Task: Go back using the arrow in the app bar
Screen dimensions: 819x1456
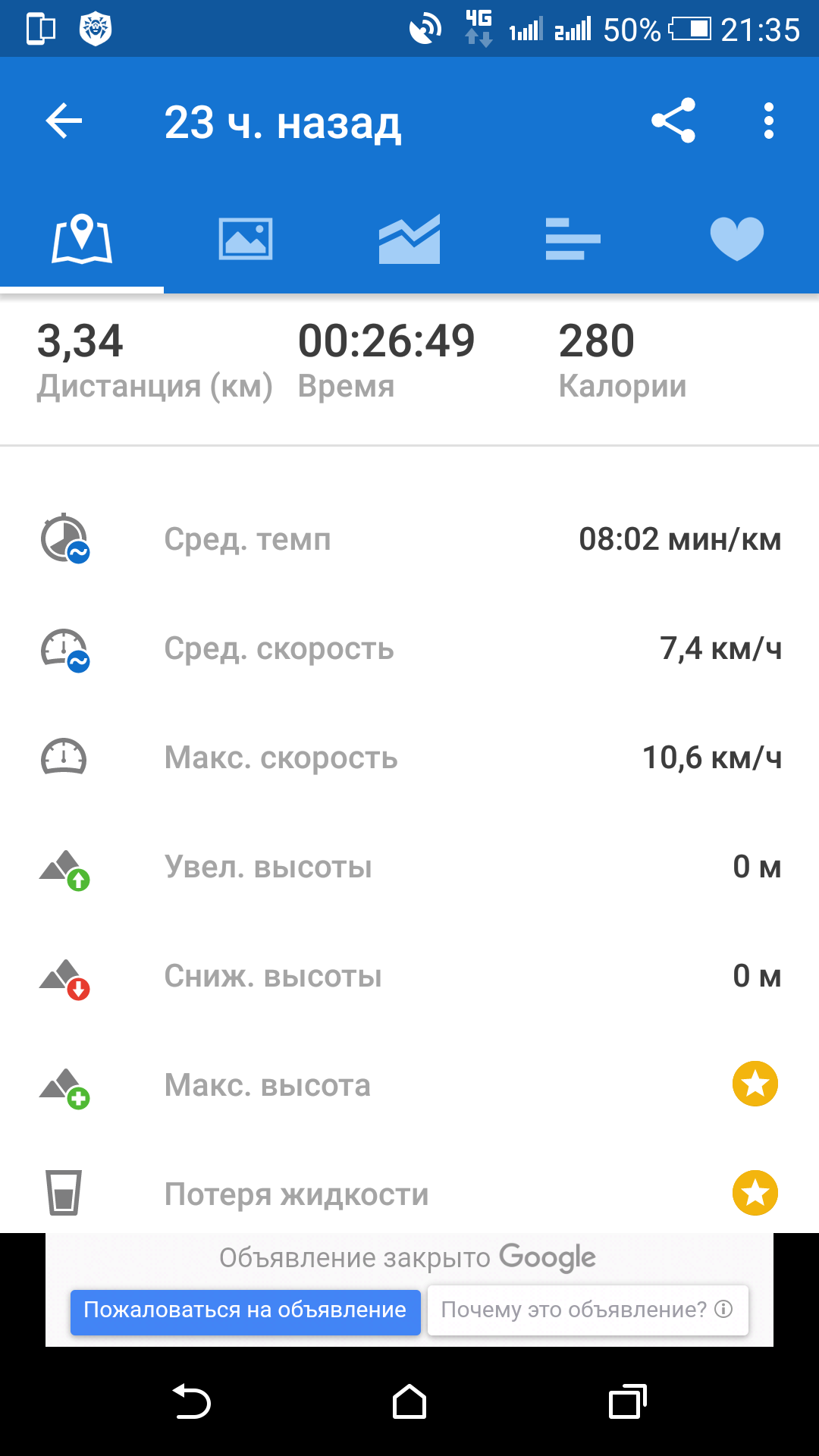Action: coord(64,121)
